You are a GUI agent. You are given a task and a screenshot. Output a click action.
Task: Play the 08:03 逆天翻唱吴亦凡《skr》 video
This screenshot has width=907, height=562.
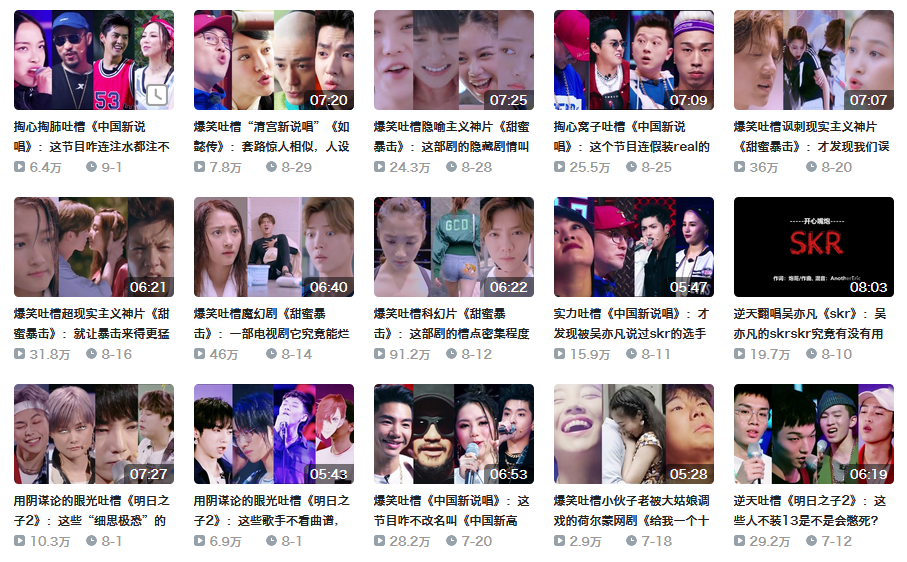813,247
